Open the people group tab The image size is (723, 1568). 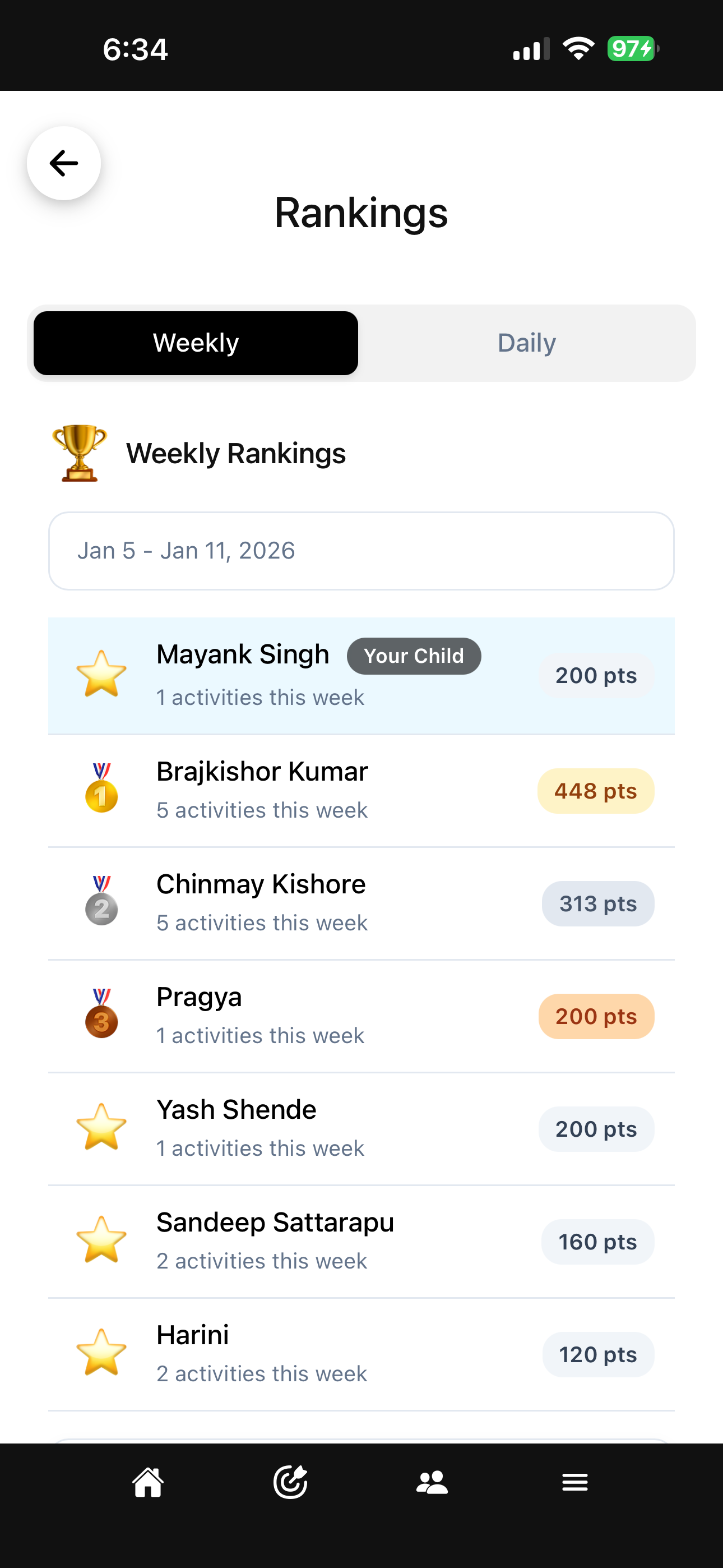pyautogui.click(x=432, y=1482)
